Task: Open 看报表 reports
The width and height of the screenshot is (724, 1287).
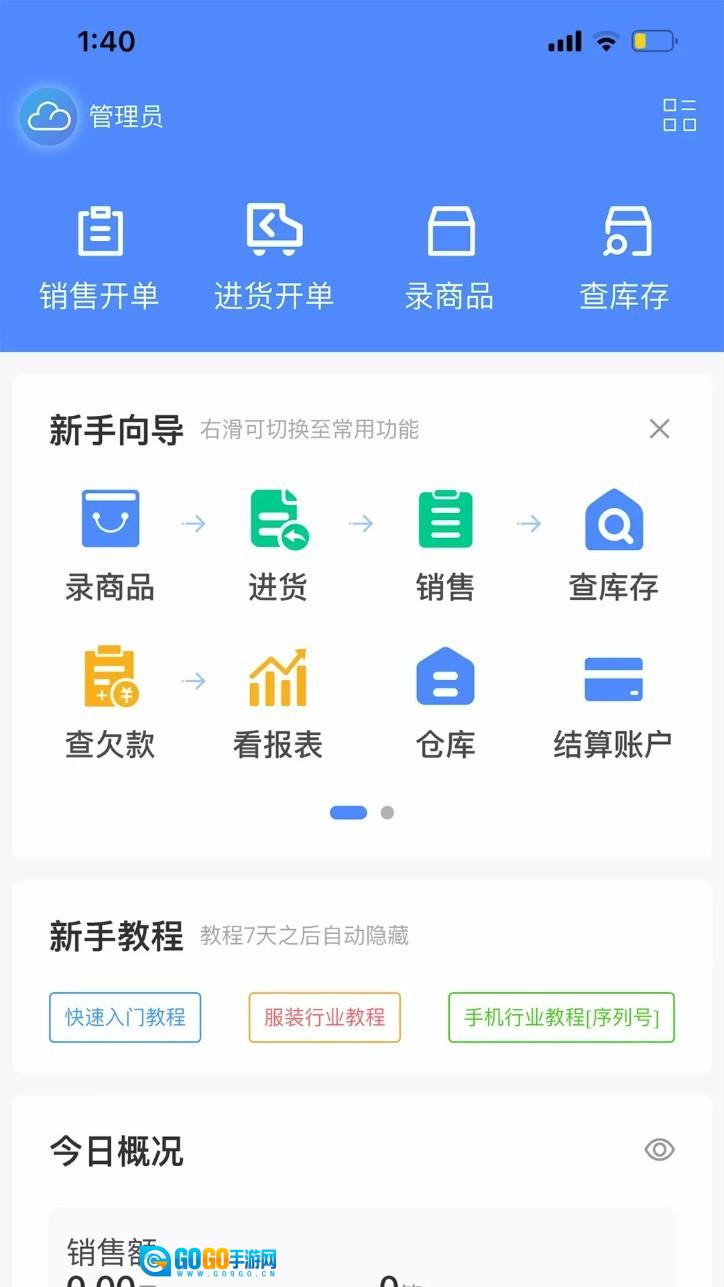Action: click(278, 702)
